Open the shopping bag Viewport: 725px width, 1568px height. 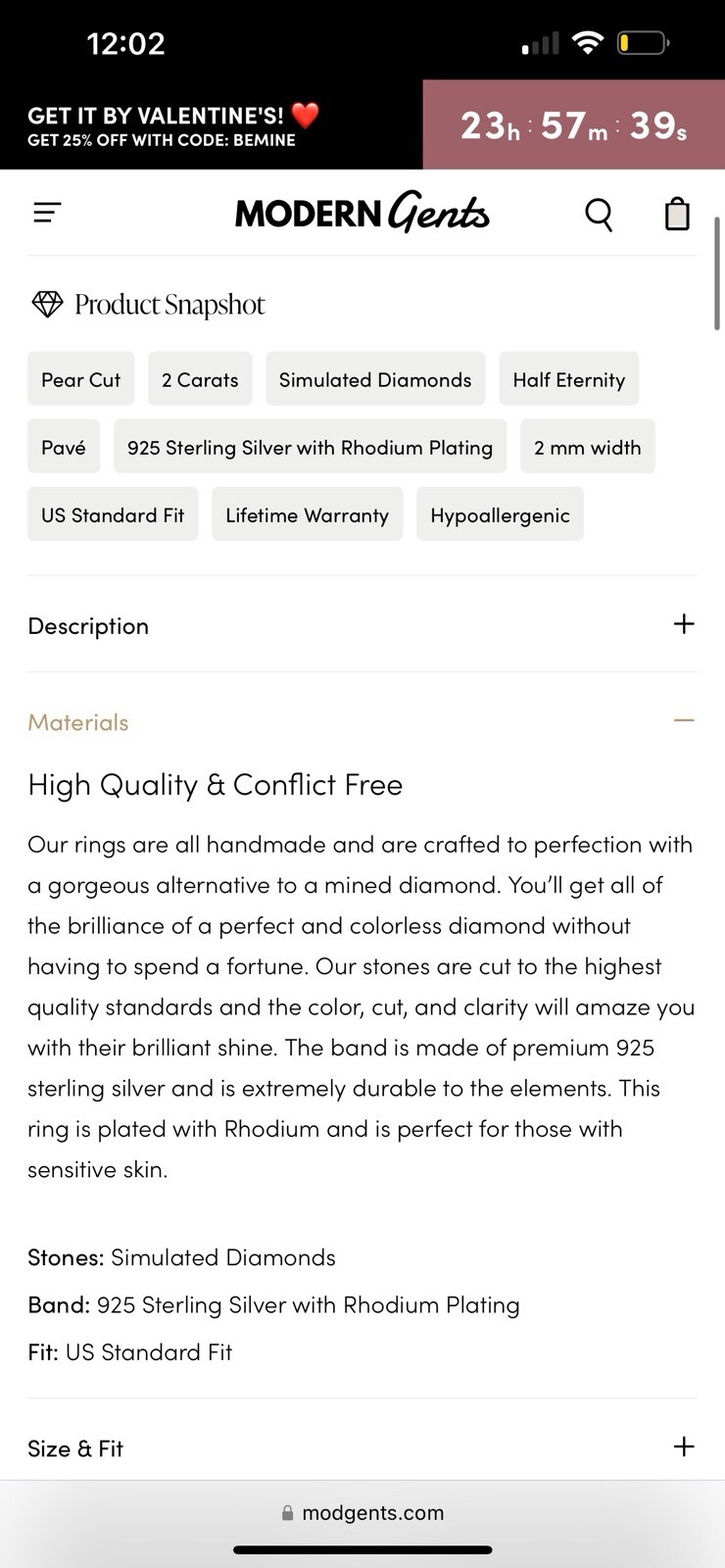click(x=677, y=214)
